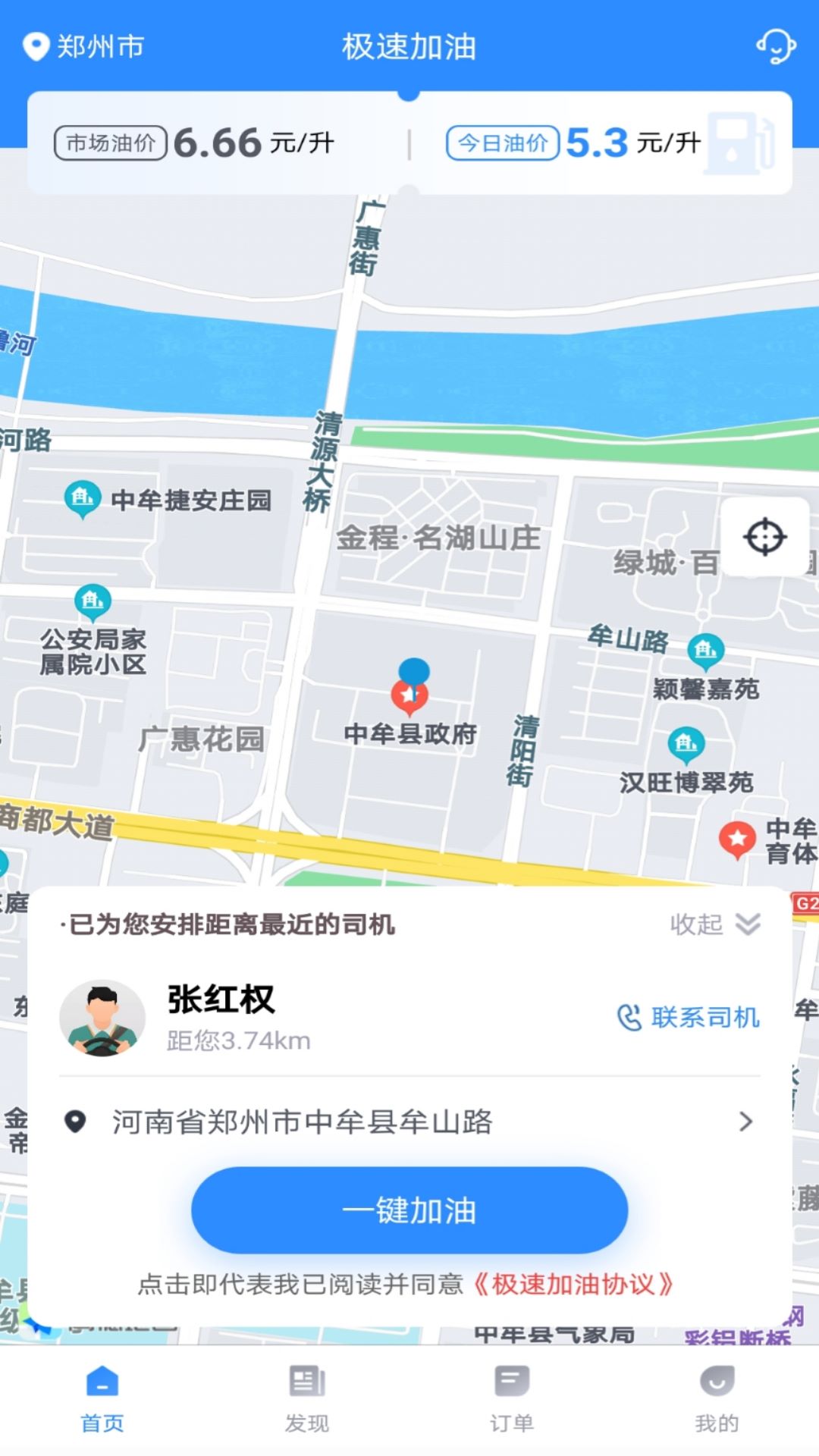Open the address row 河南省郑州市中牟县牟山路
Screen dimensions: 819x1456
point(409,1122)
